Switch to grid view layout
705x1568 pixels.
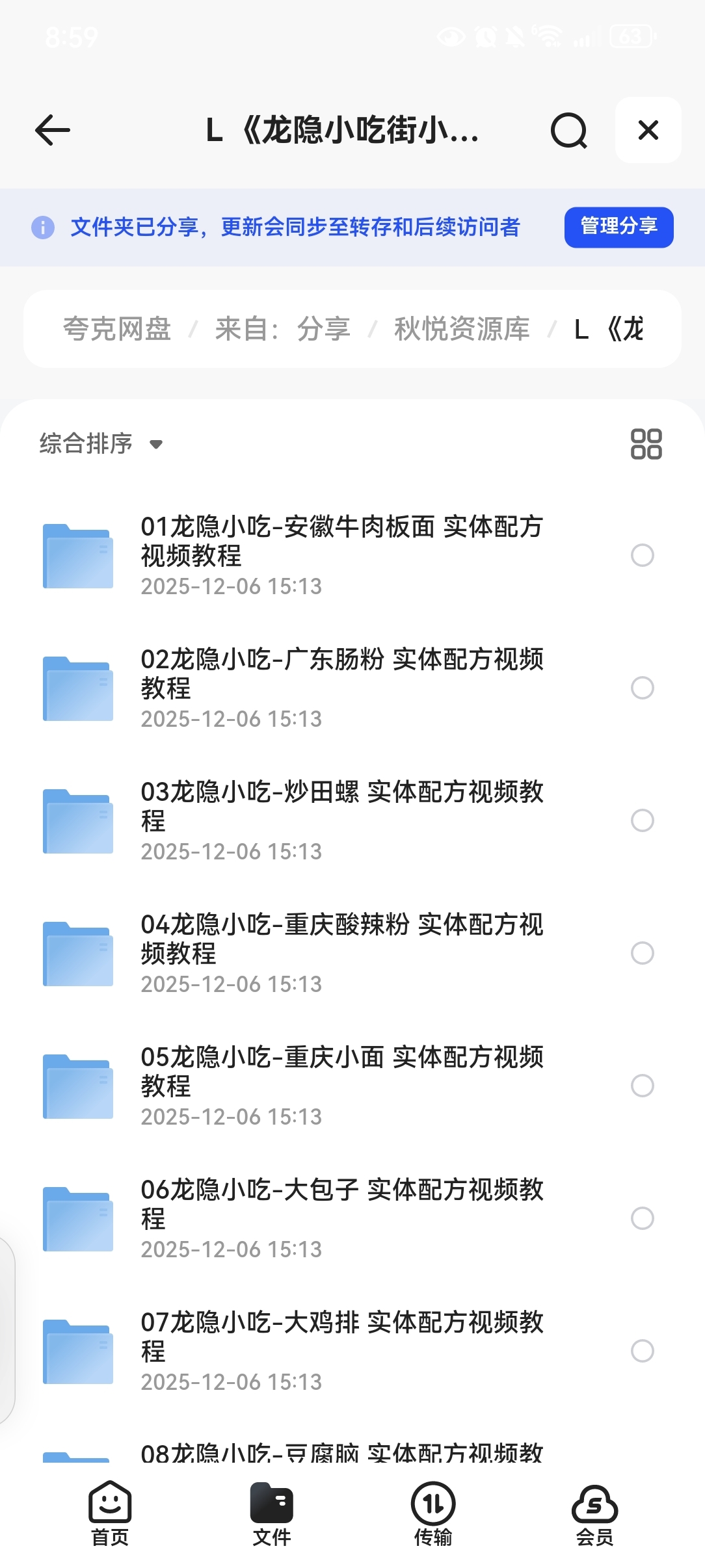(646, 444)
